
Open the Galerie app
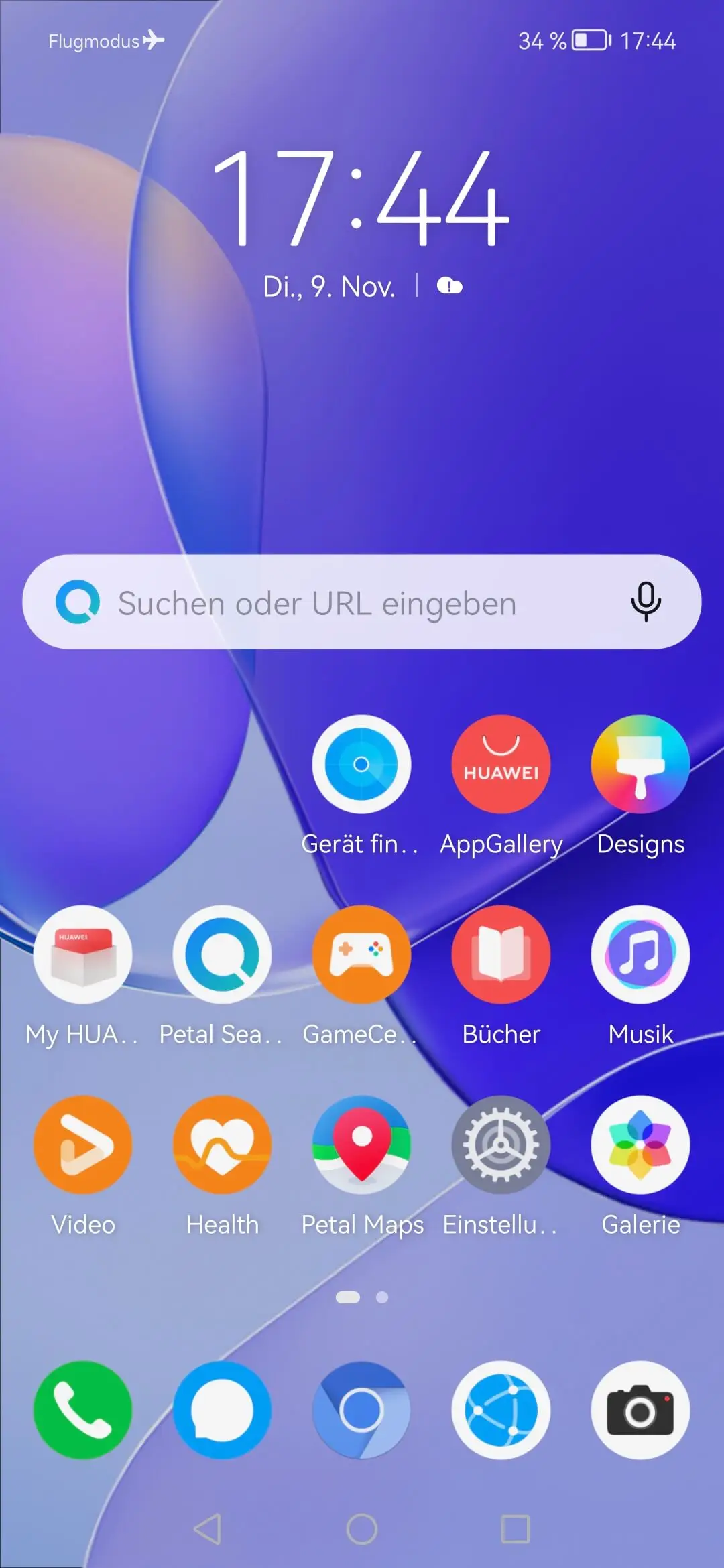click(x=640, y=1145)
